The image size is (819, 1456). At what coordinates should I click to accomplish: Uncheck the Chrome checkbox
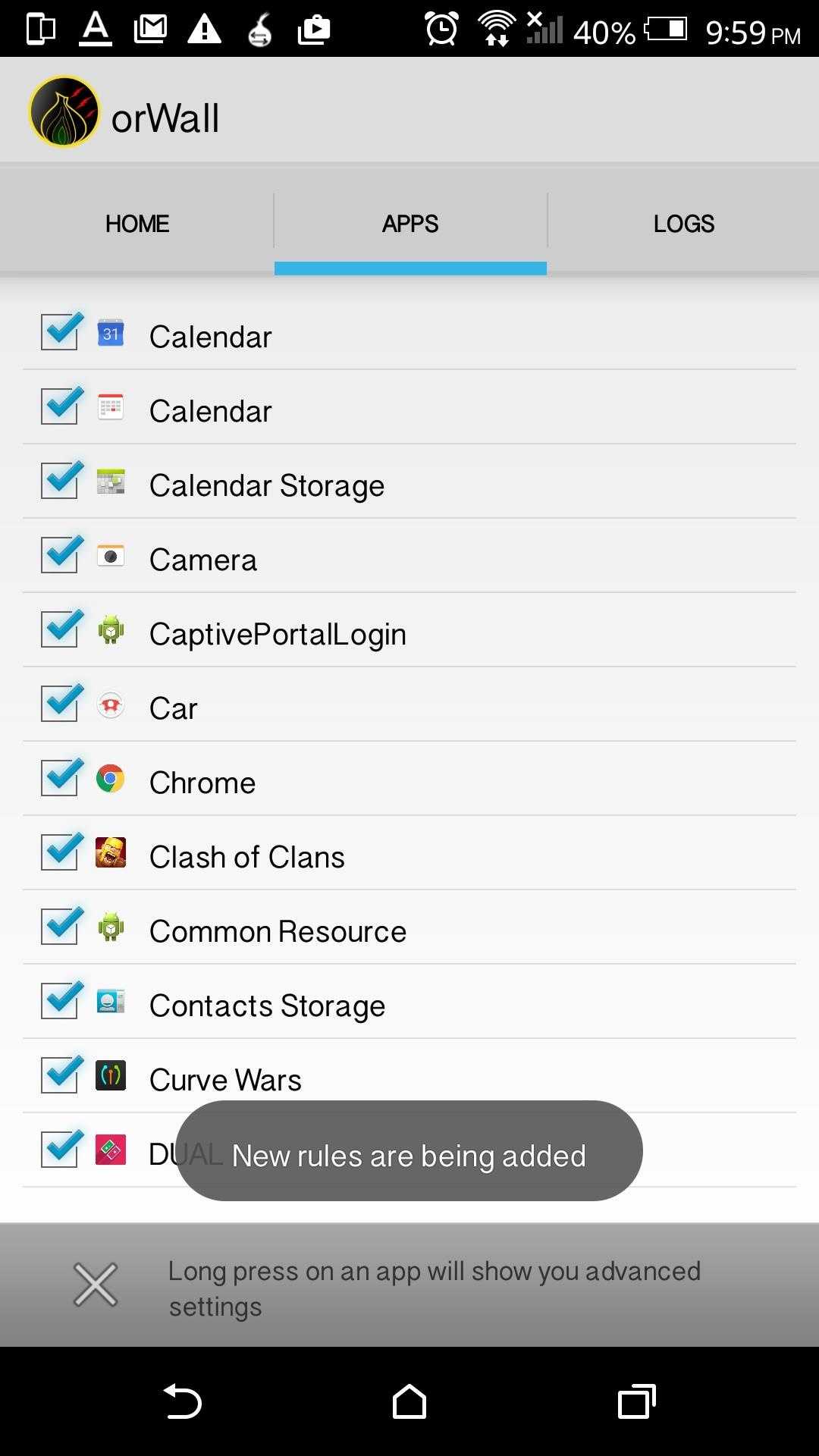point(60,780)
